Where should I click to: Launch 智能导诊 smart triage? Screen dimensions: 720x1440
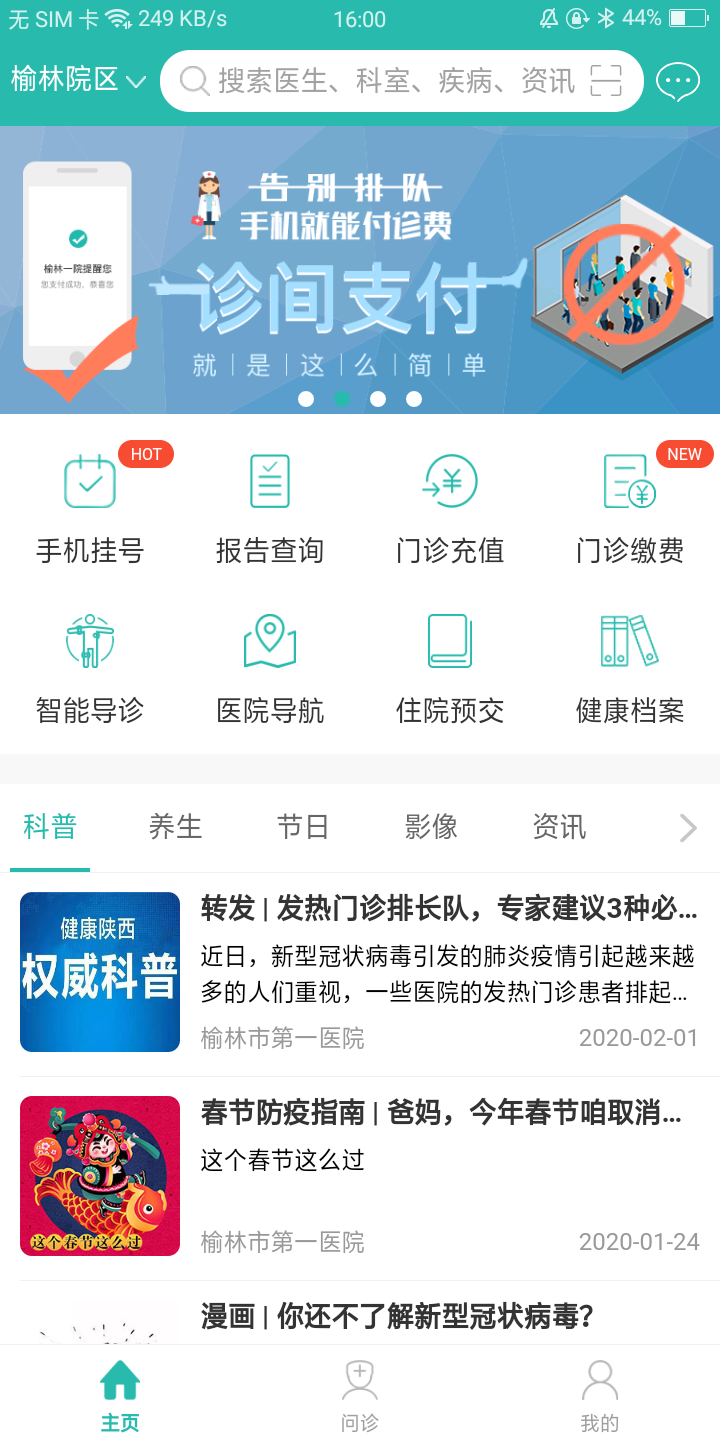click(x=90, y=667)
